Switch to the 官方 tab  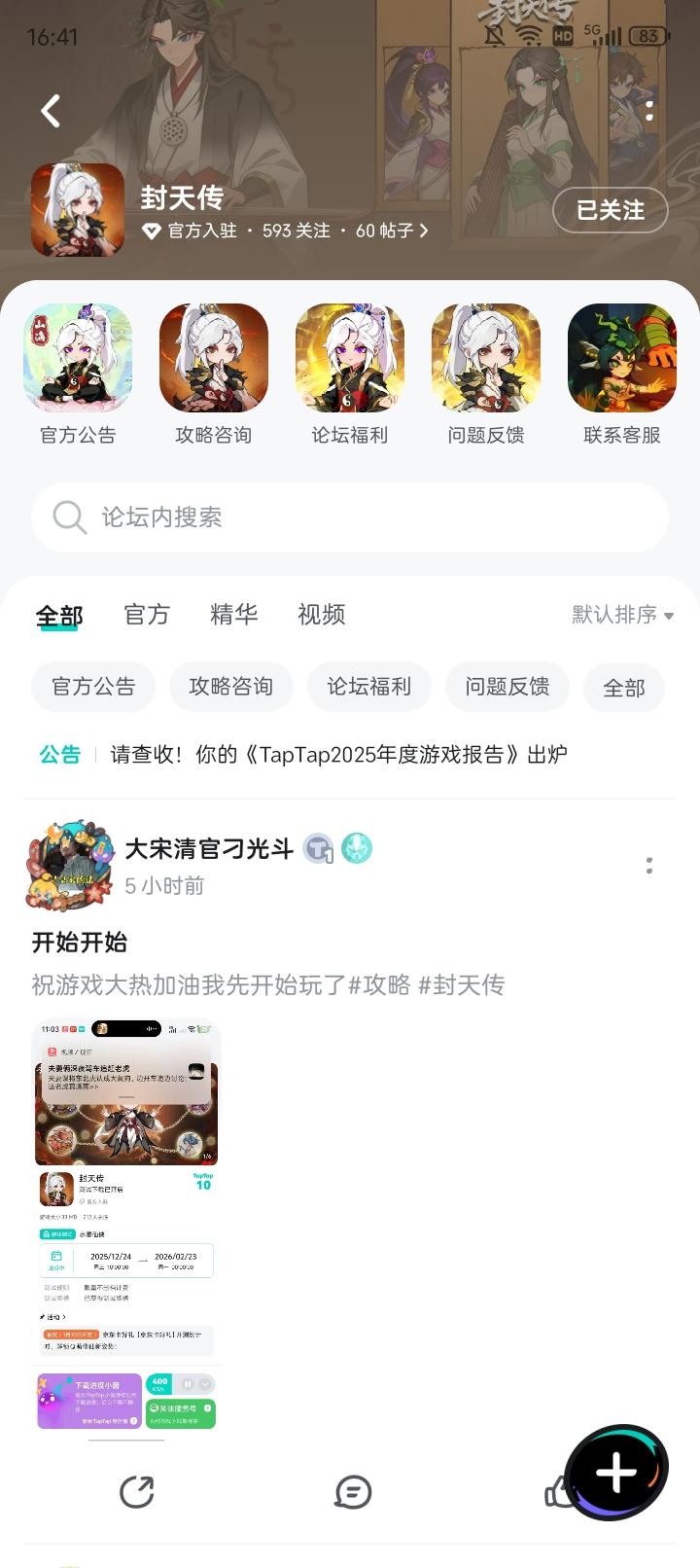[147, 615]
